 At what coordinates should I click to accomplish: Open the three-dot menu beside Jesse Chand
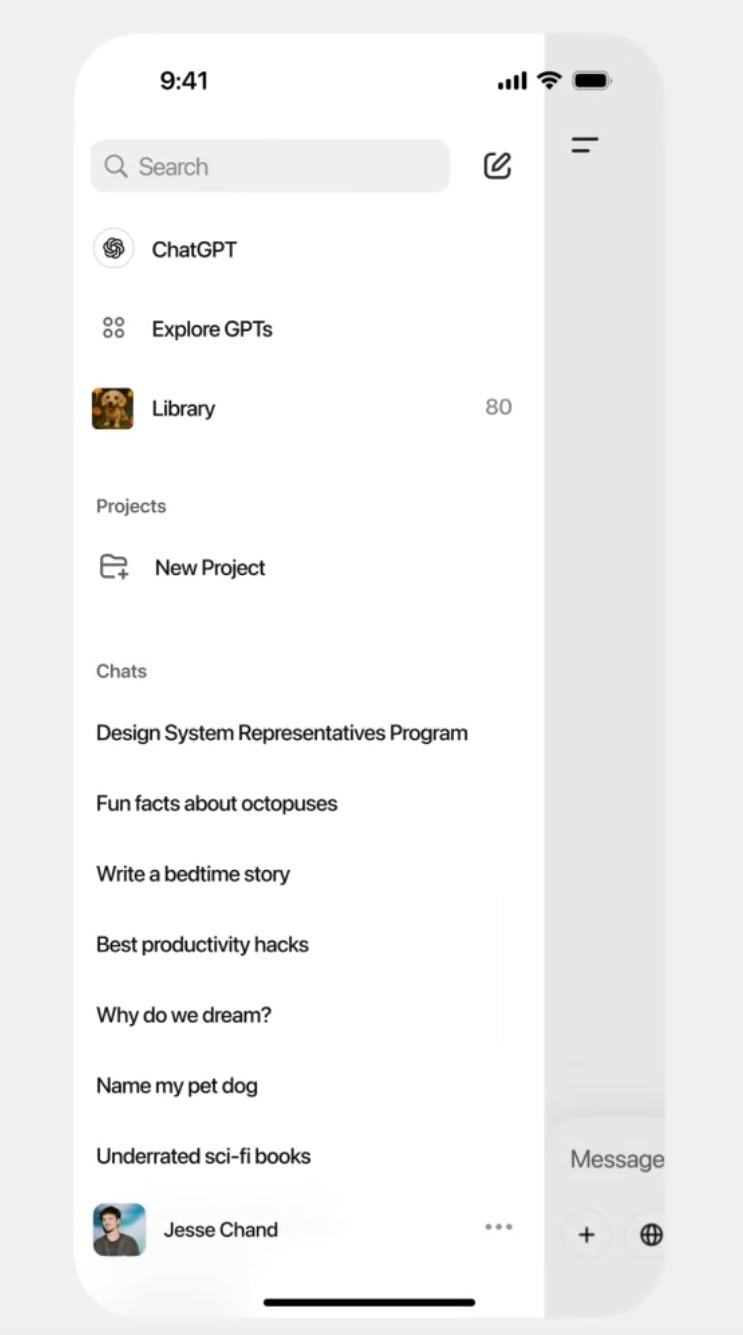click(x=498, y=1227)
